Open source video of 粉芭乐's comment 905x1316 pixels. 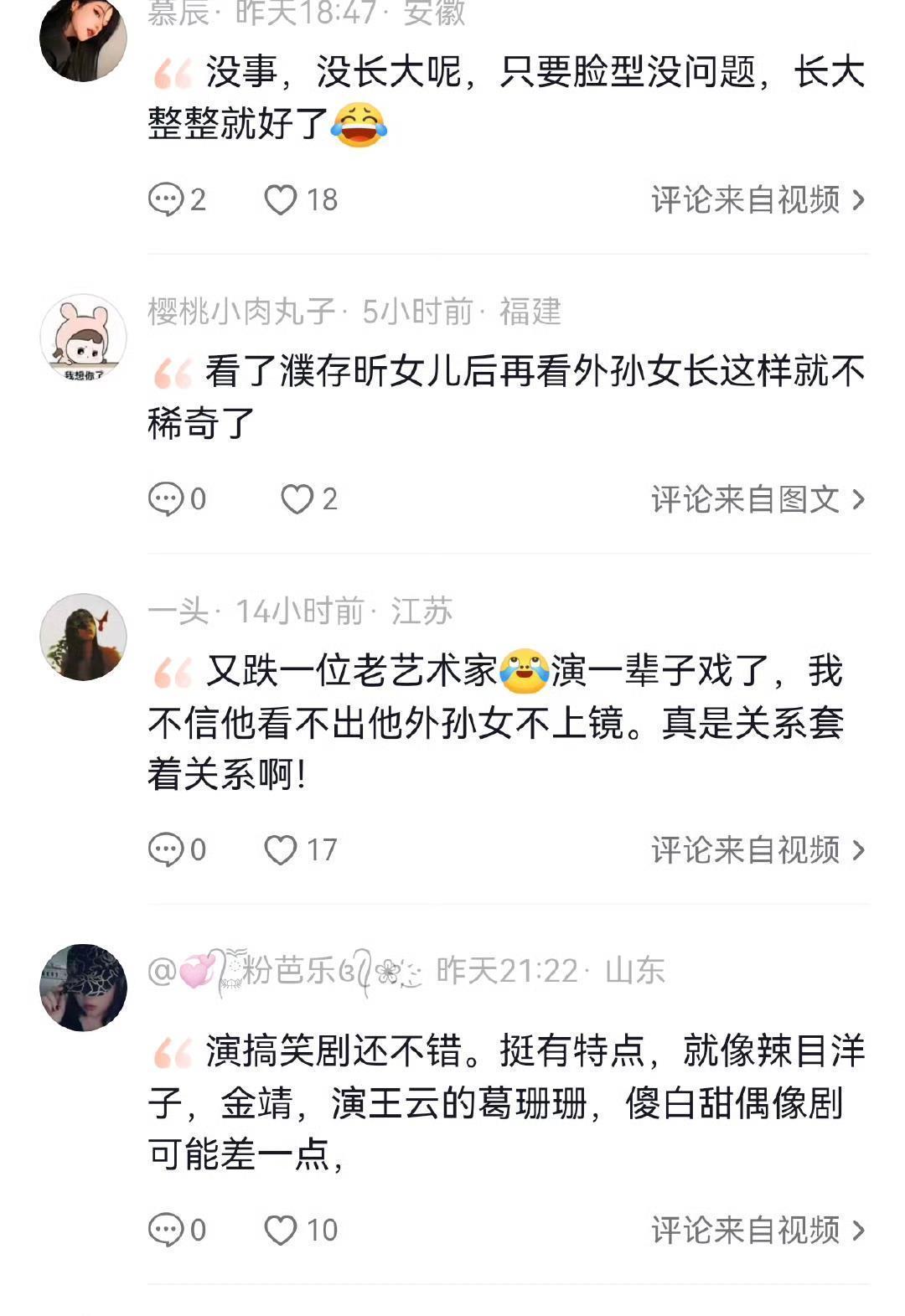tap(757, 1230)
